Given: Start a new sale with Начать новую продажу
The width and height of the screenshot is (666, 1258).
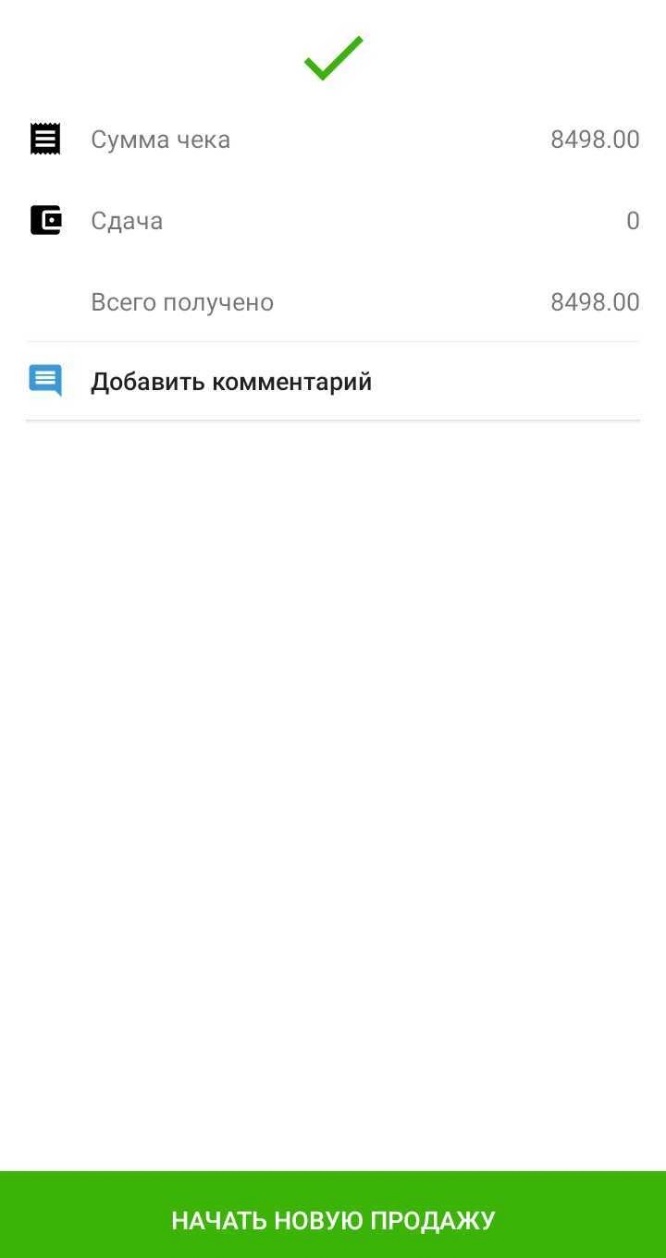Looking at the screenshot, I should pos(333,1219).
